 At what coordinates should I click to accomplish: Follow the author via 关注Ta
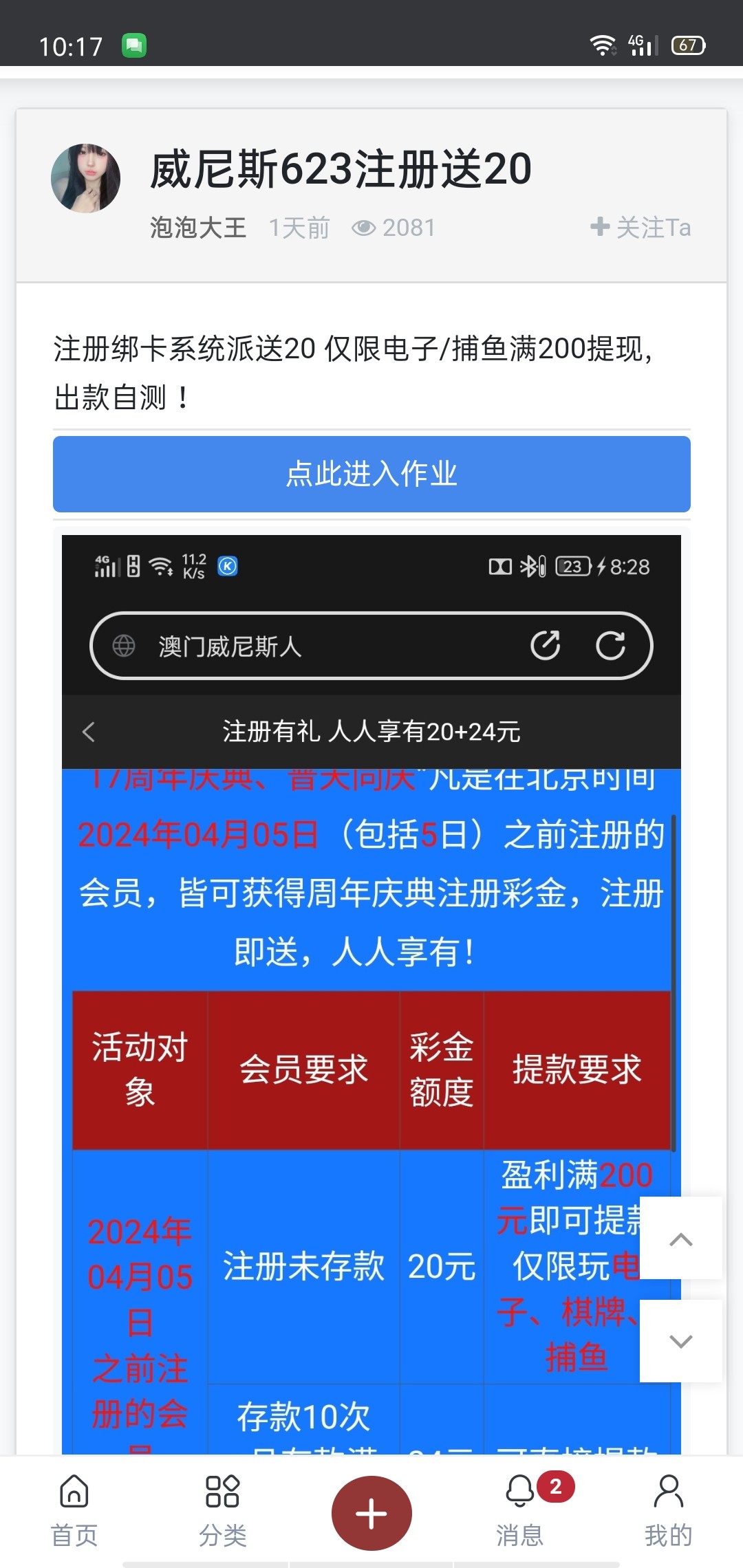coord(640,228)
